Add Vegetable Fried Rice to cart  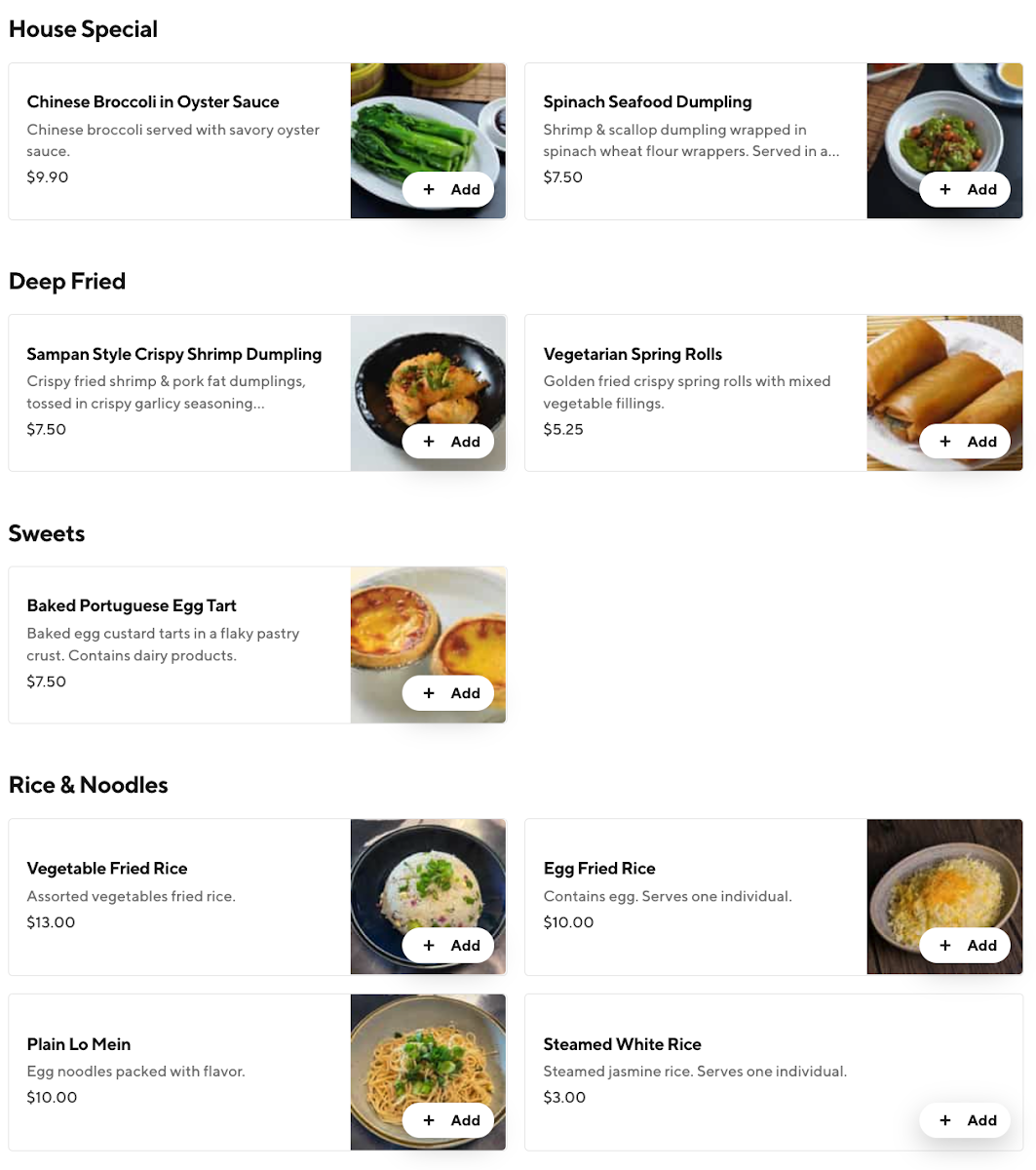coord(448,945)
